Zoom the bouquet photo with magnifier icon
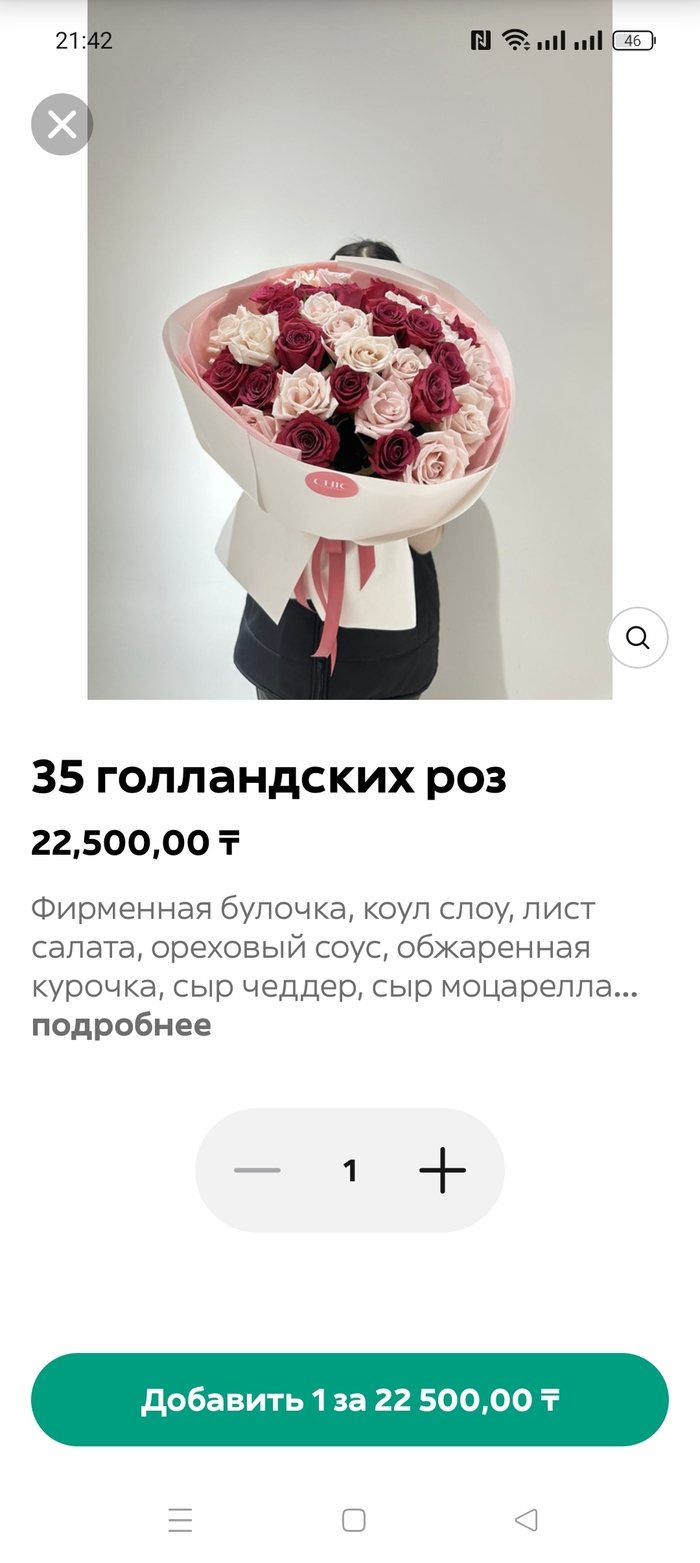 point(637,637)
